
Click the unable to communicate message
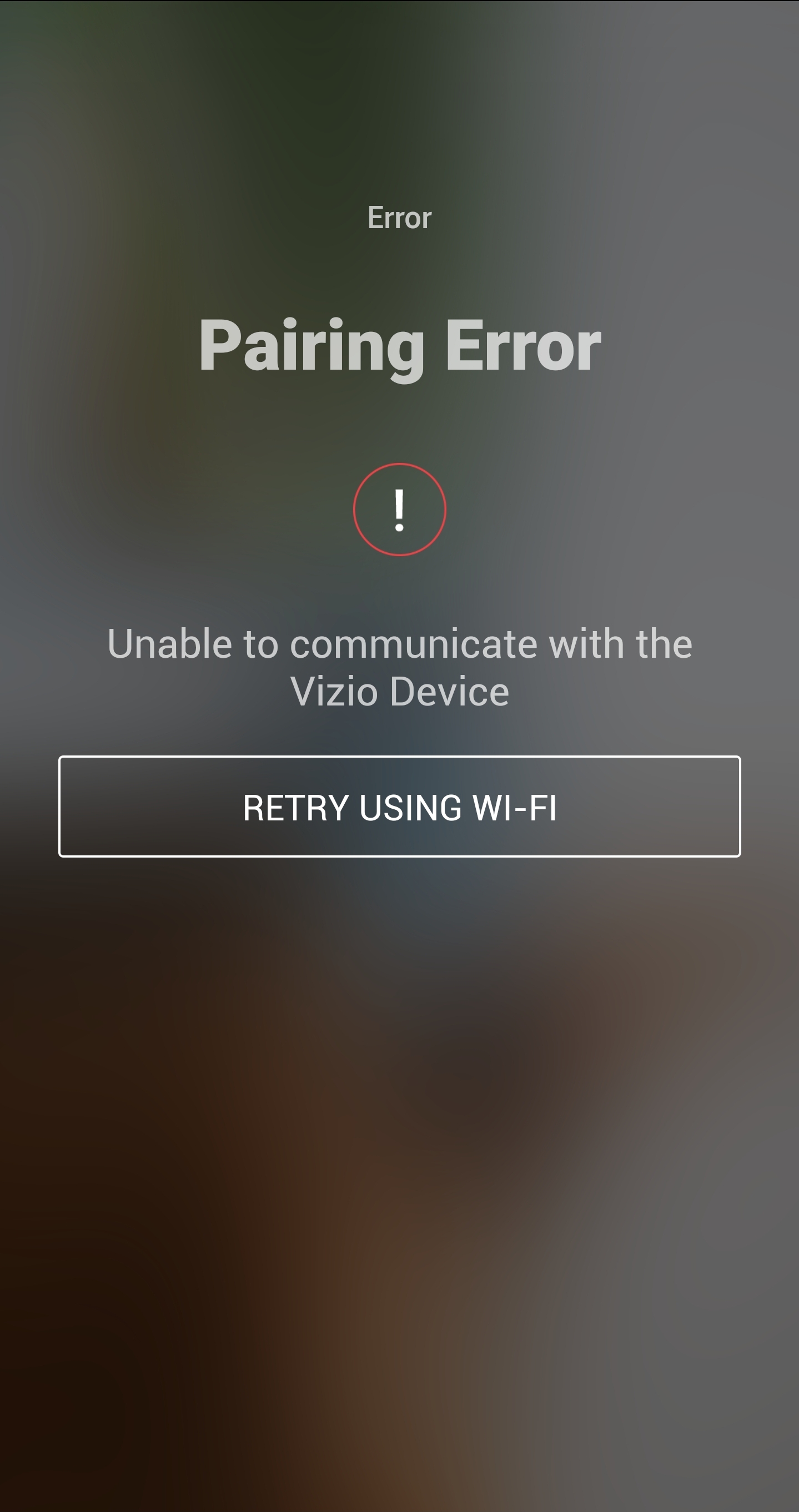(x=400, y=643)
